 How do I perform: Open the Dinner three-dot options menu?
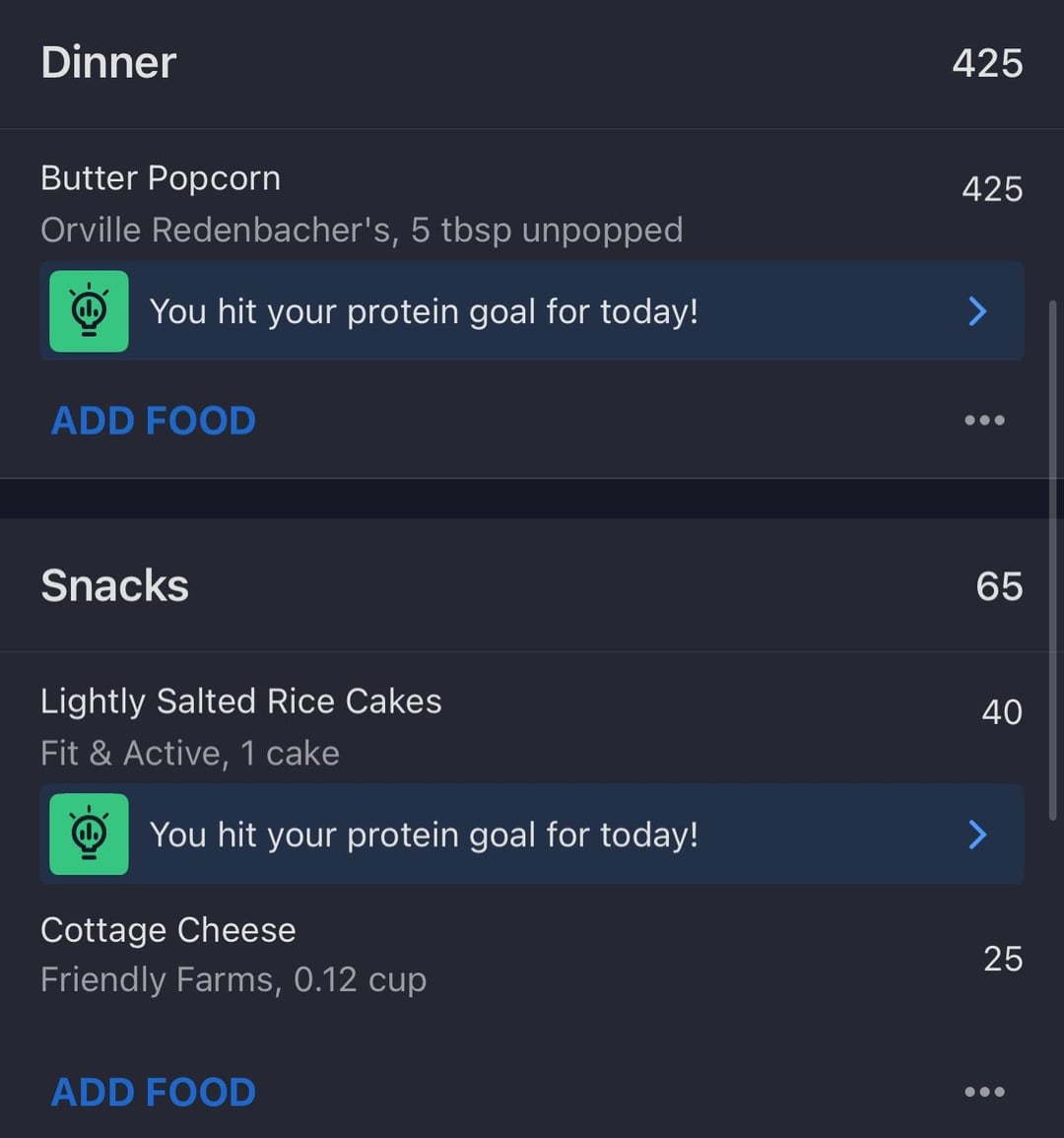click(x=984, y=420)
